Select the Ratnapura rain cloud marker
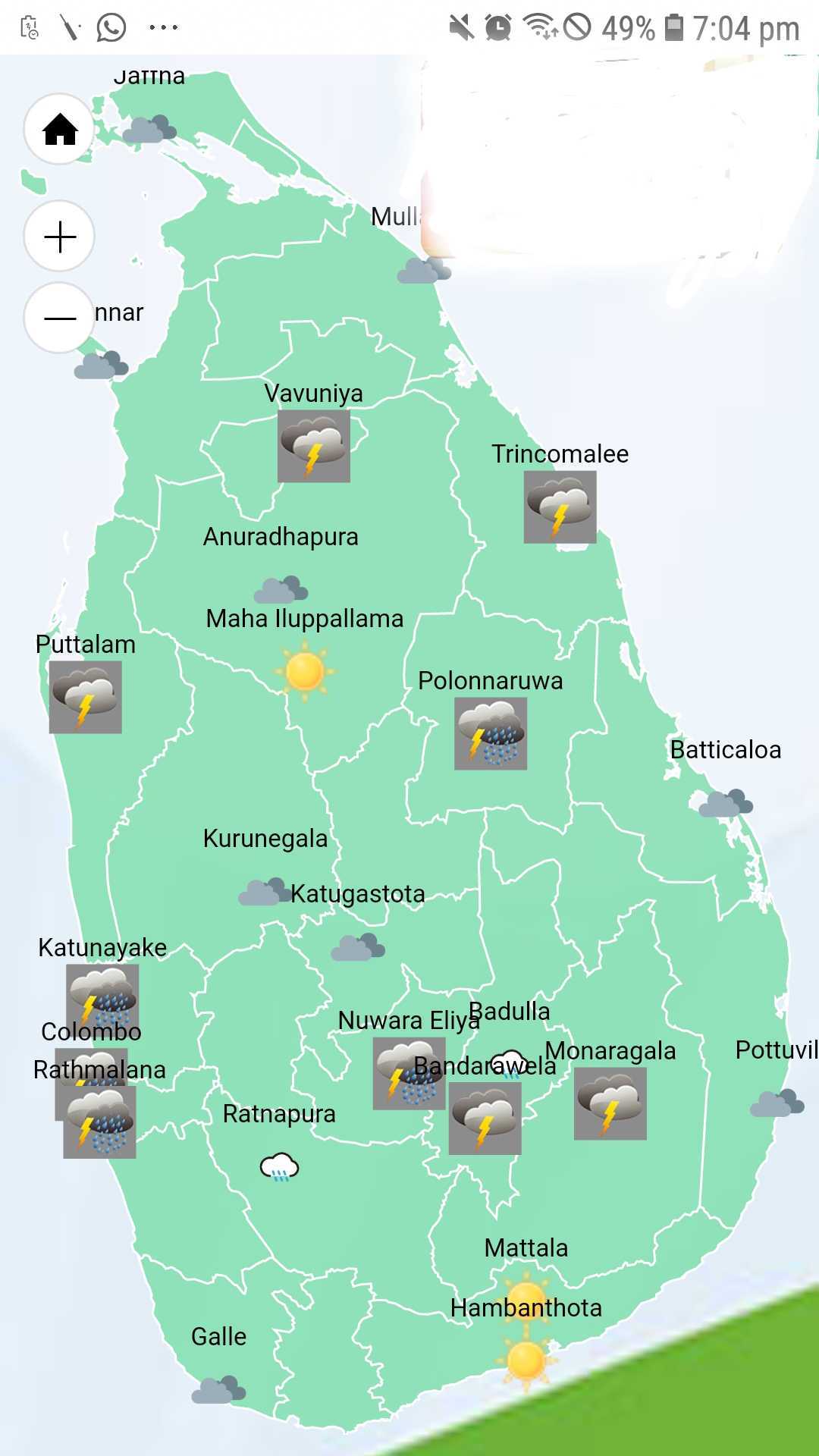Viewport: 819px width, 1456px height. 279,1167
